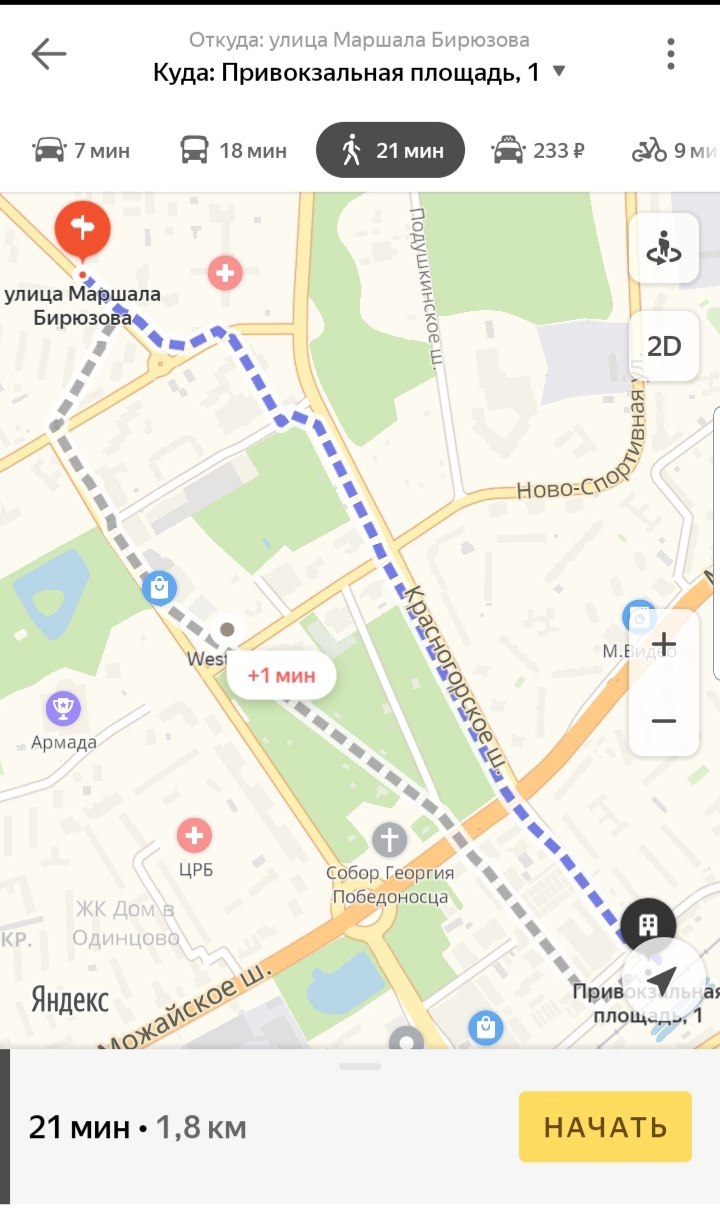
Task: Expand the route details bottom panel
Action: coord(360,1067)
